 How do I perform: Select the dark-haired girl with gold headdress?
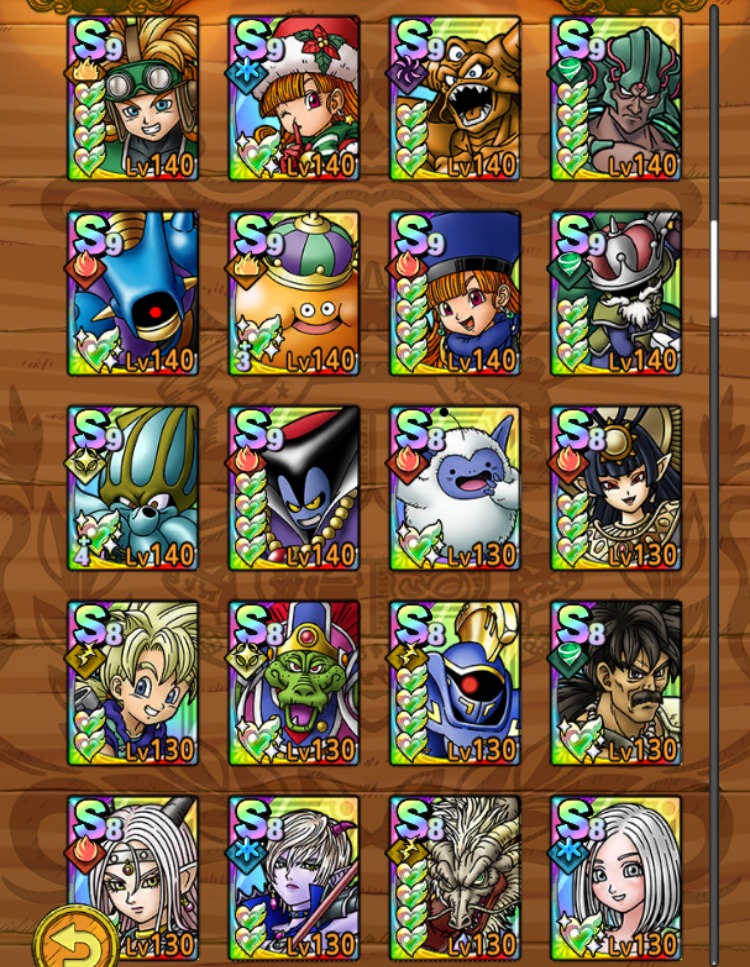[616, 488]
